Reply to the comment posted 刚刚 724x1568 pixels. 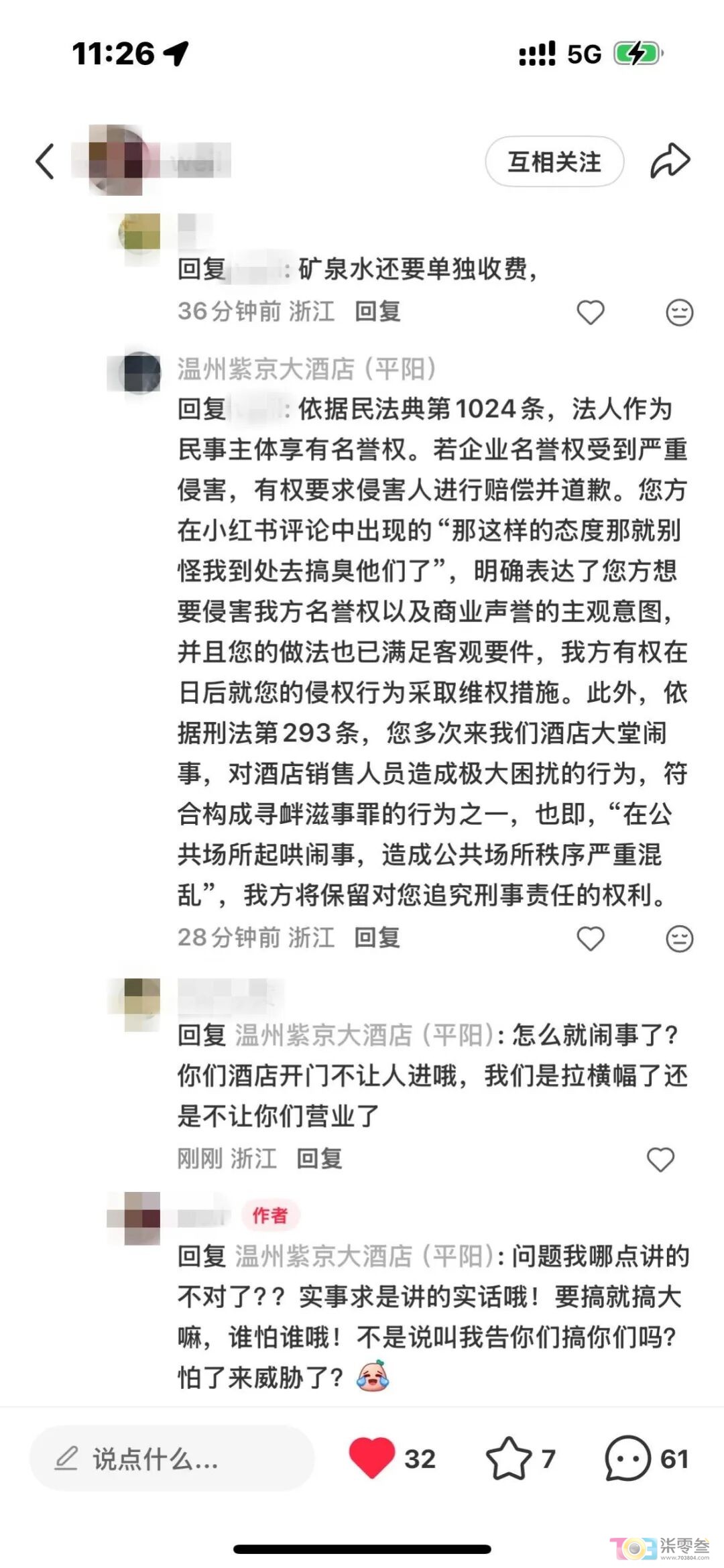(320, 1159)
